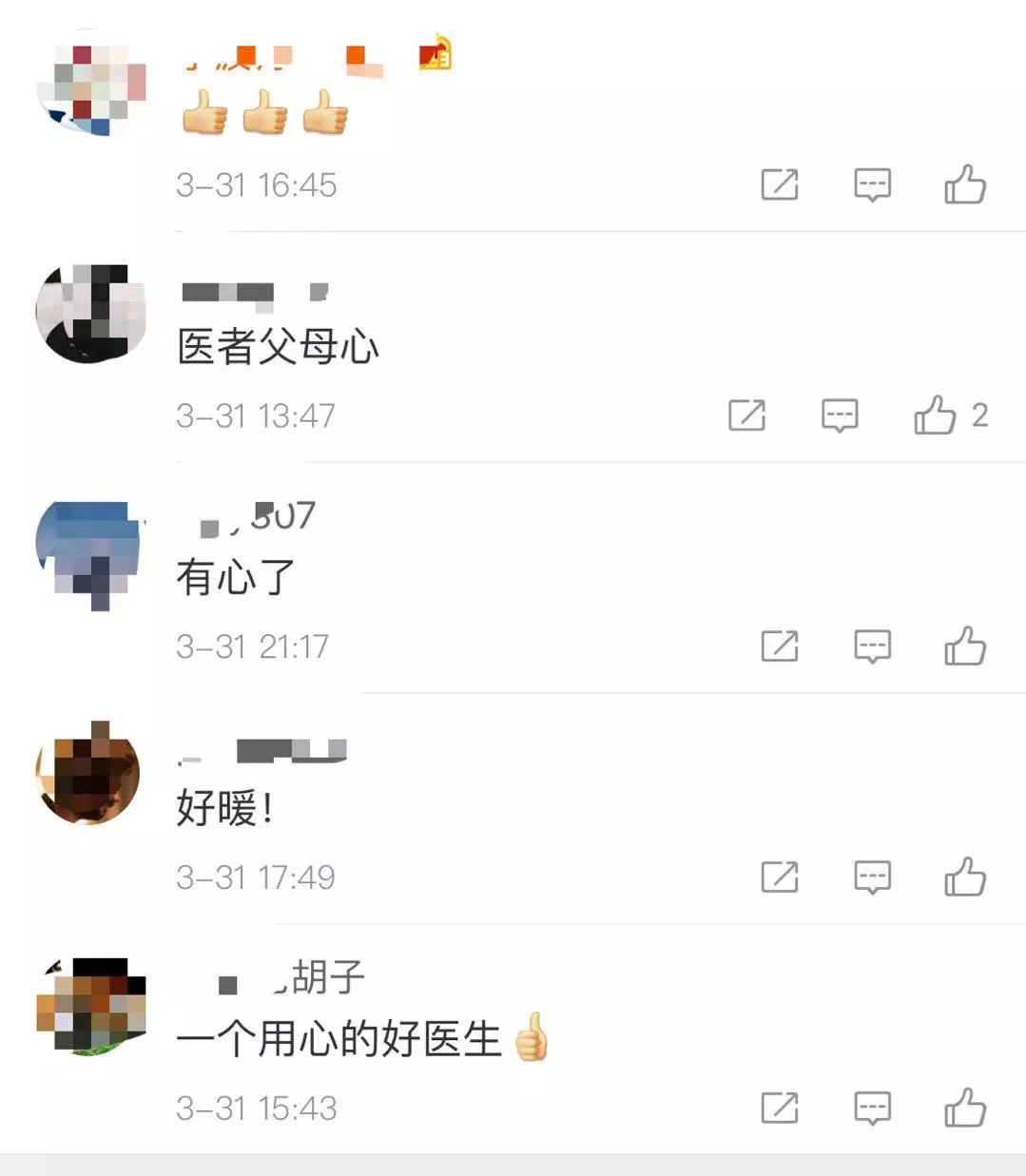Tap the share icon on "好暖!" row
Screen dimensions: 1026x1176
point(781,877)
